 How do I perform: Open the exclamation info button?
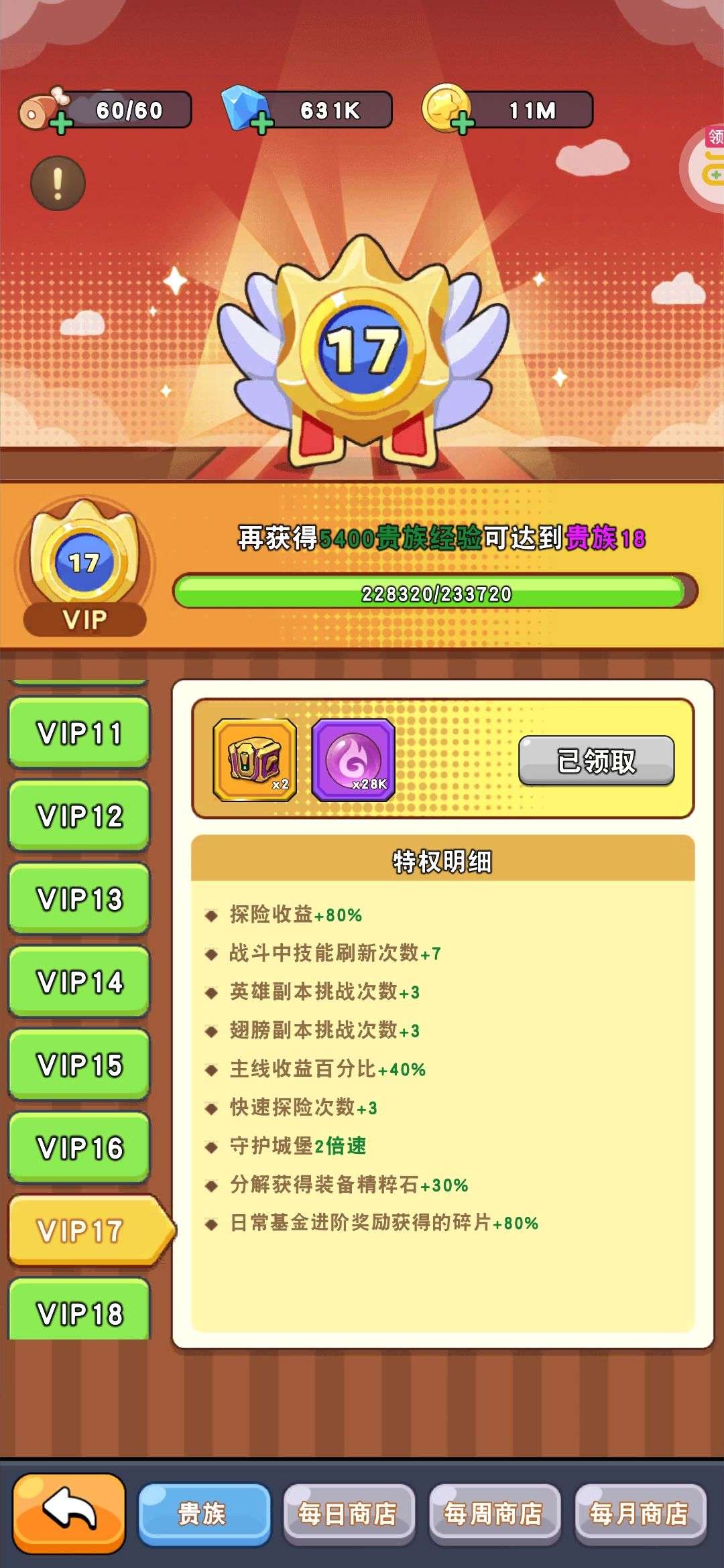coord(58,183)
